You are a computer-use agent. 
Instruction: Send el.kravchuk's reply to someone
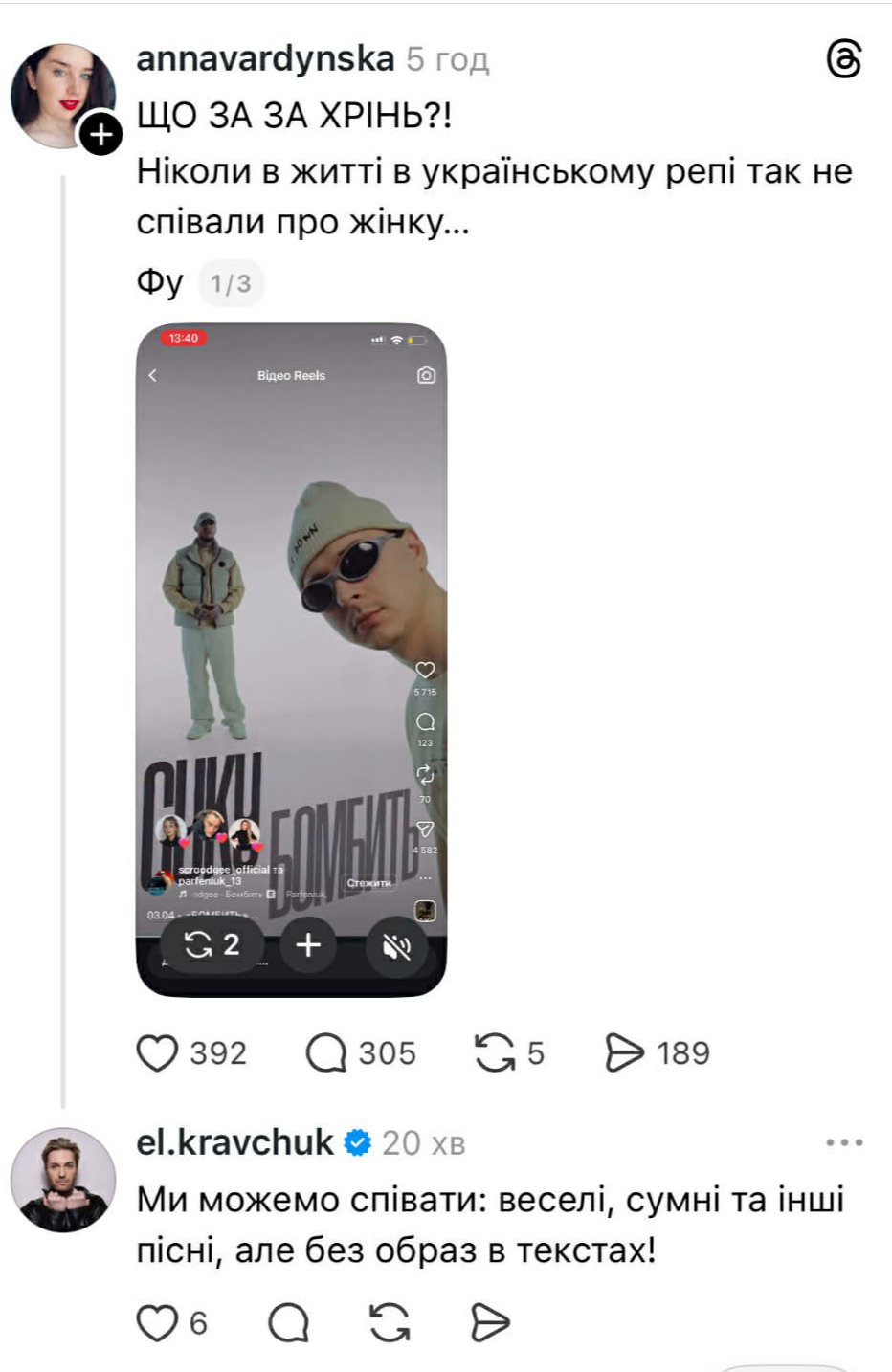tap(490, 1323)
